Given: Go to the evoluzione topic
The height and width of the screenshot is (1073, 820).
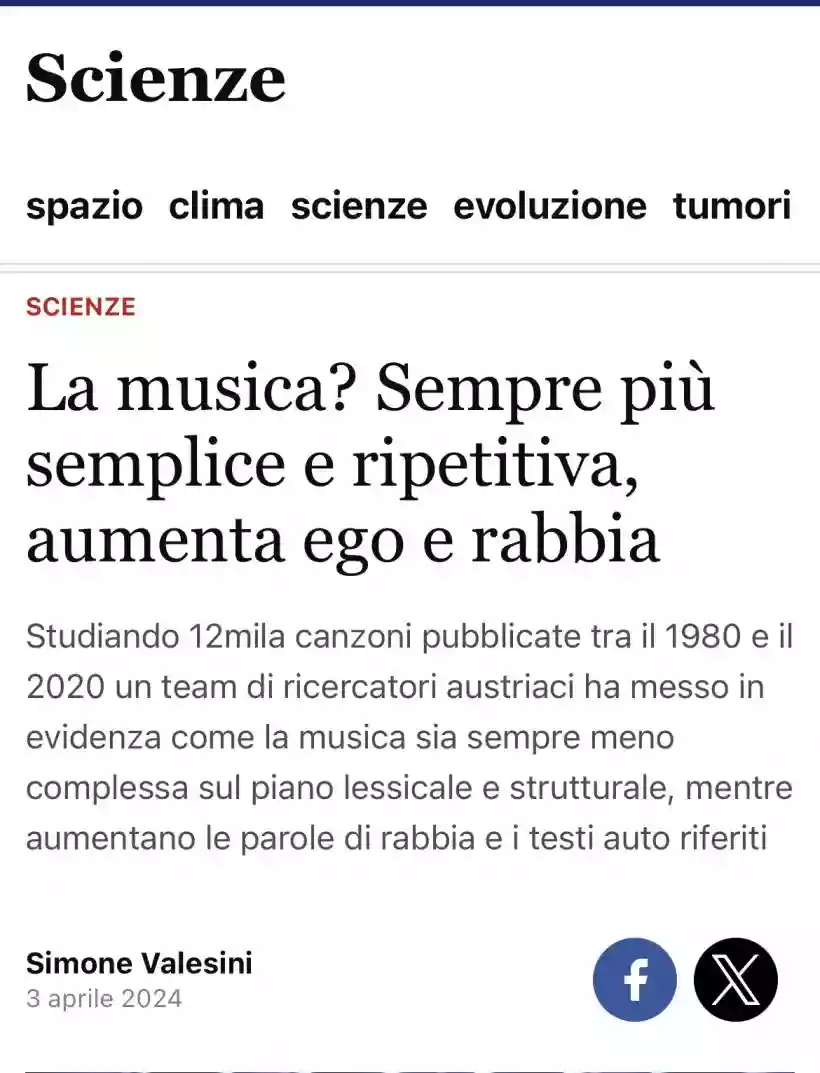Looking at the screenshot, I should pos(549,207).
